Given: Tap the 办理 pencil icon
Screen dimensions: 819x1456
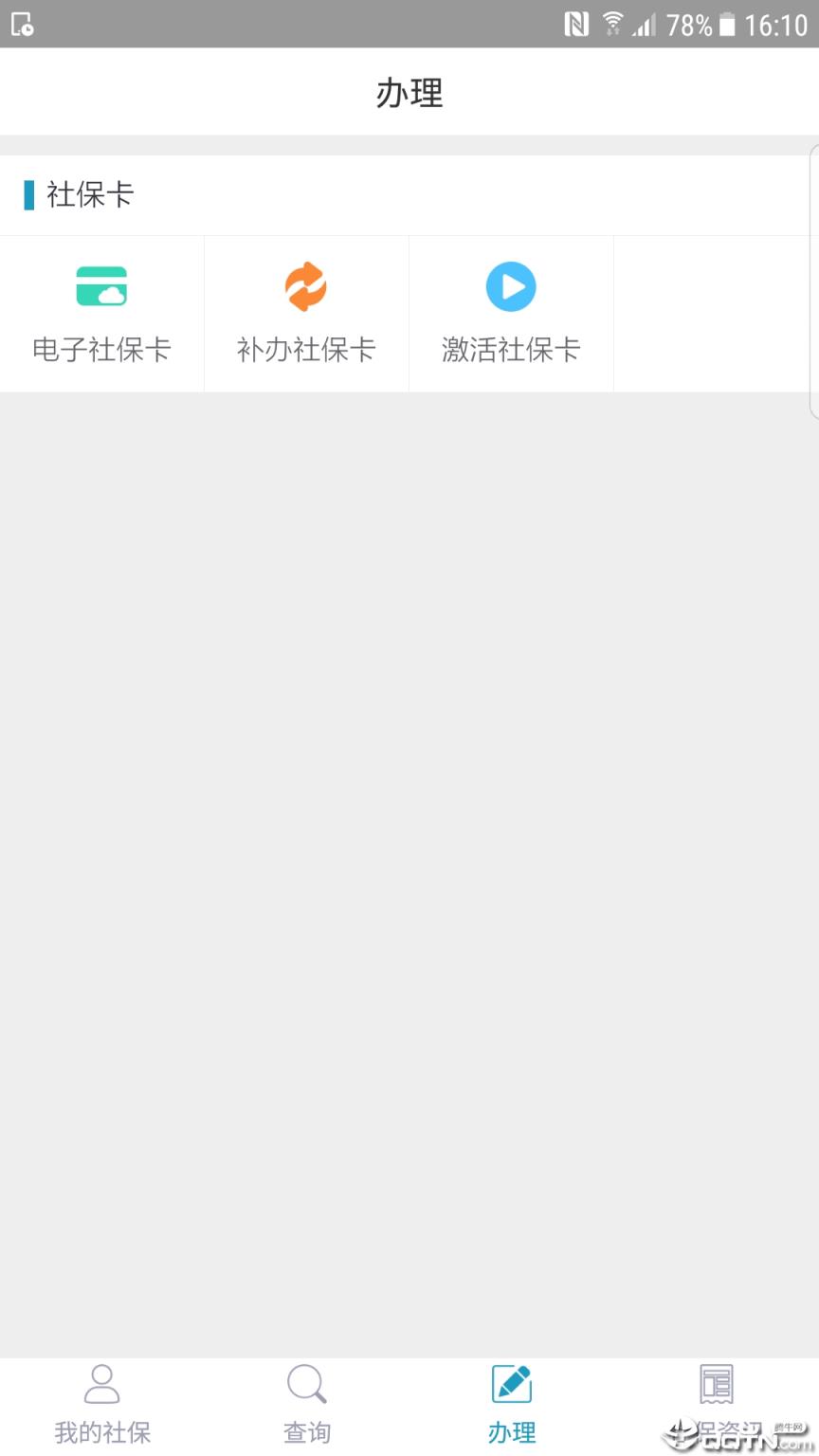Looking at the screenshot, I should coord(511,1383).
